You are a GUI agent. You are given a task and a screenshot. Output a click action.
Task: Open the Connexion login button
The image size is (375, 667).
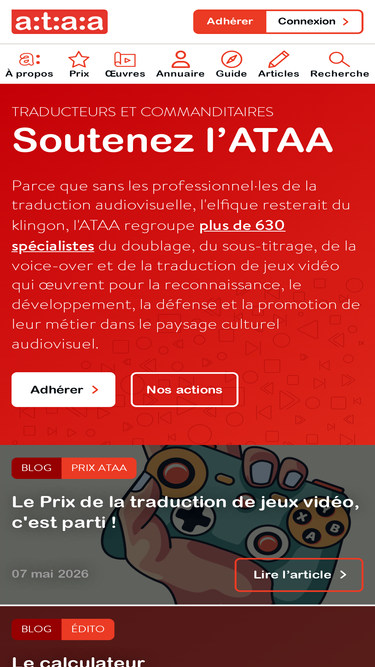coord(314,21)
